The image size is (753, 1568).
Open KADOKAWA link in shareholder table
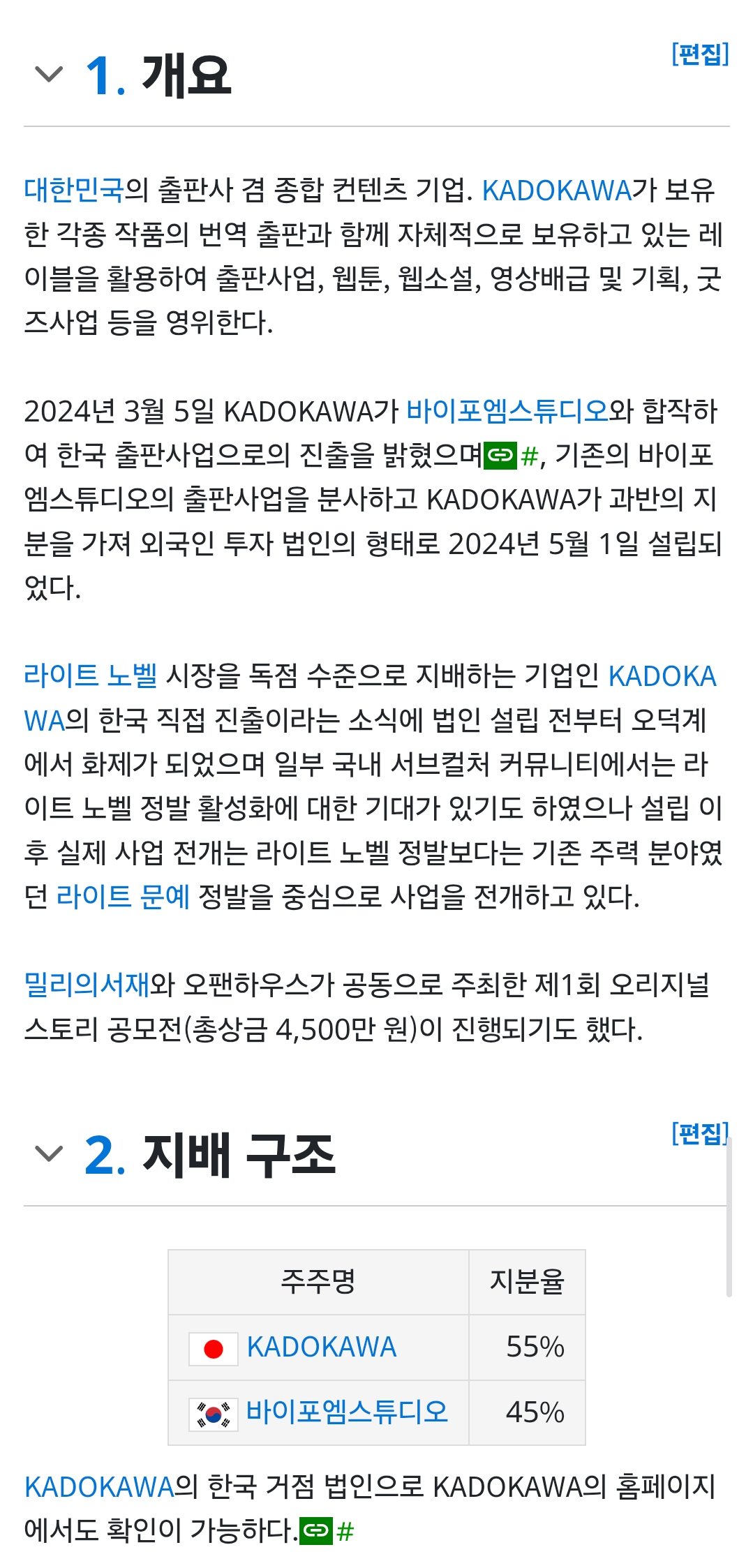pos(322,1347)
